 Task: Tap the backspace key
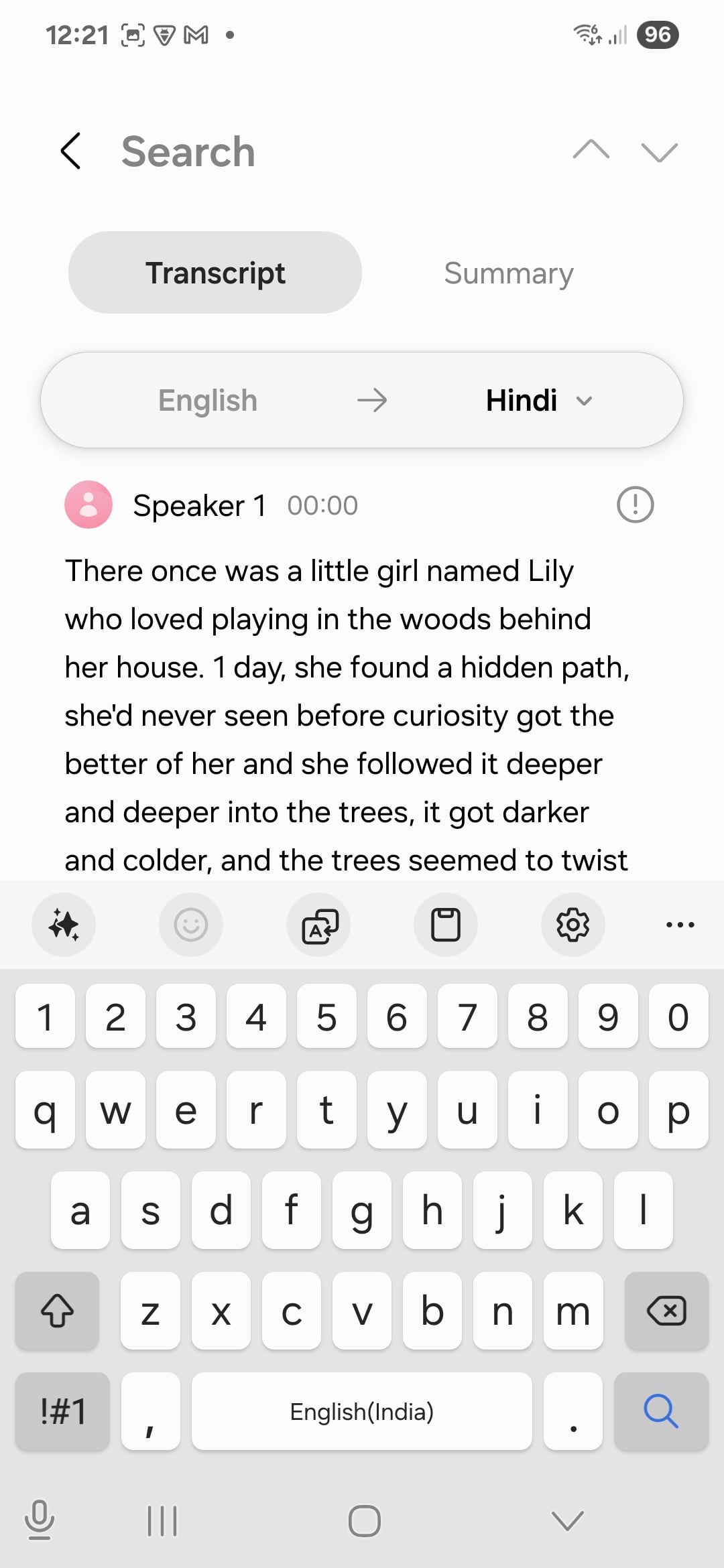tap(666, 1311)
